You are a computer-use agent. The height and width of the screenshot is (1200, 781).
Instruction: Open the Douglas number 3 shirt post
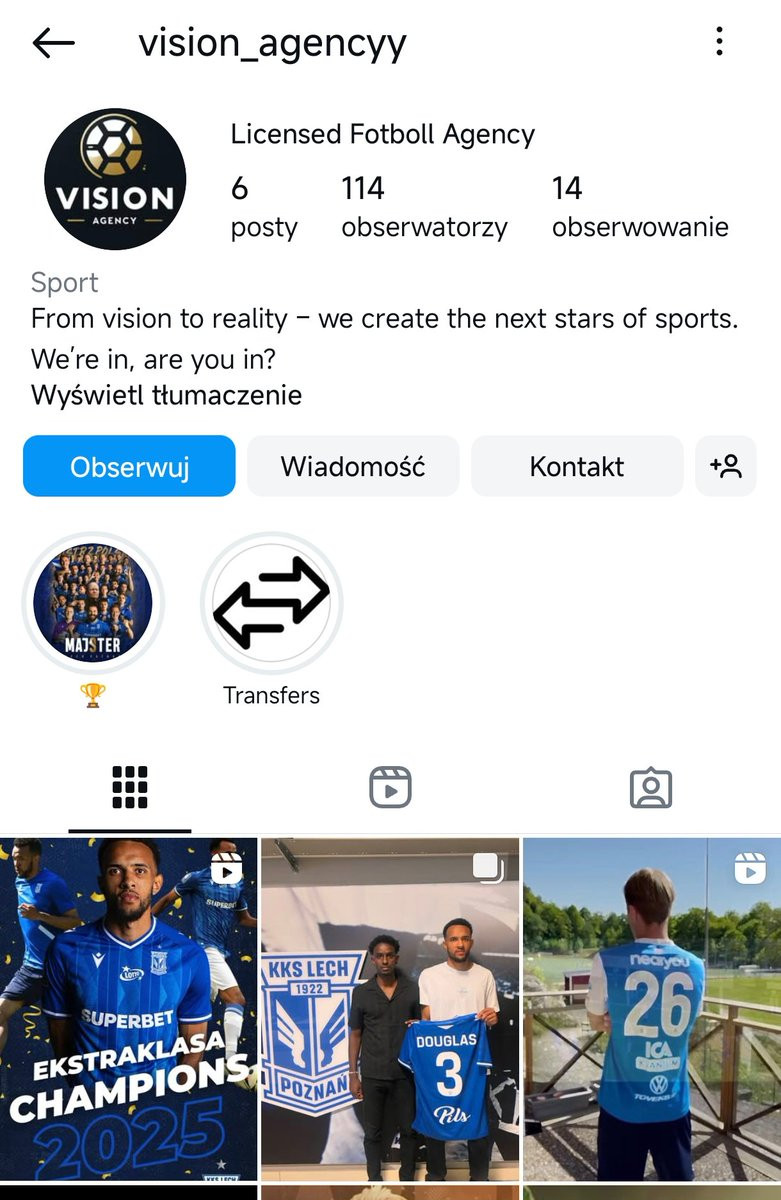click(390, 1010)
